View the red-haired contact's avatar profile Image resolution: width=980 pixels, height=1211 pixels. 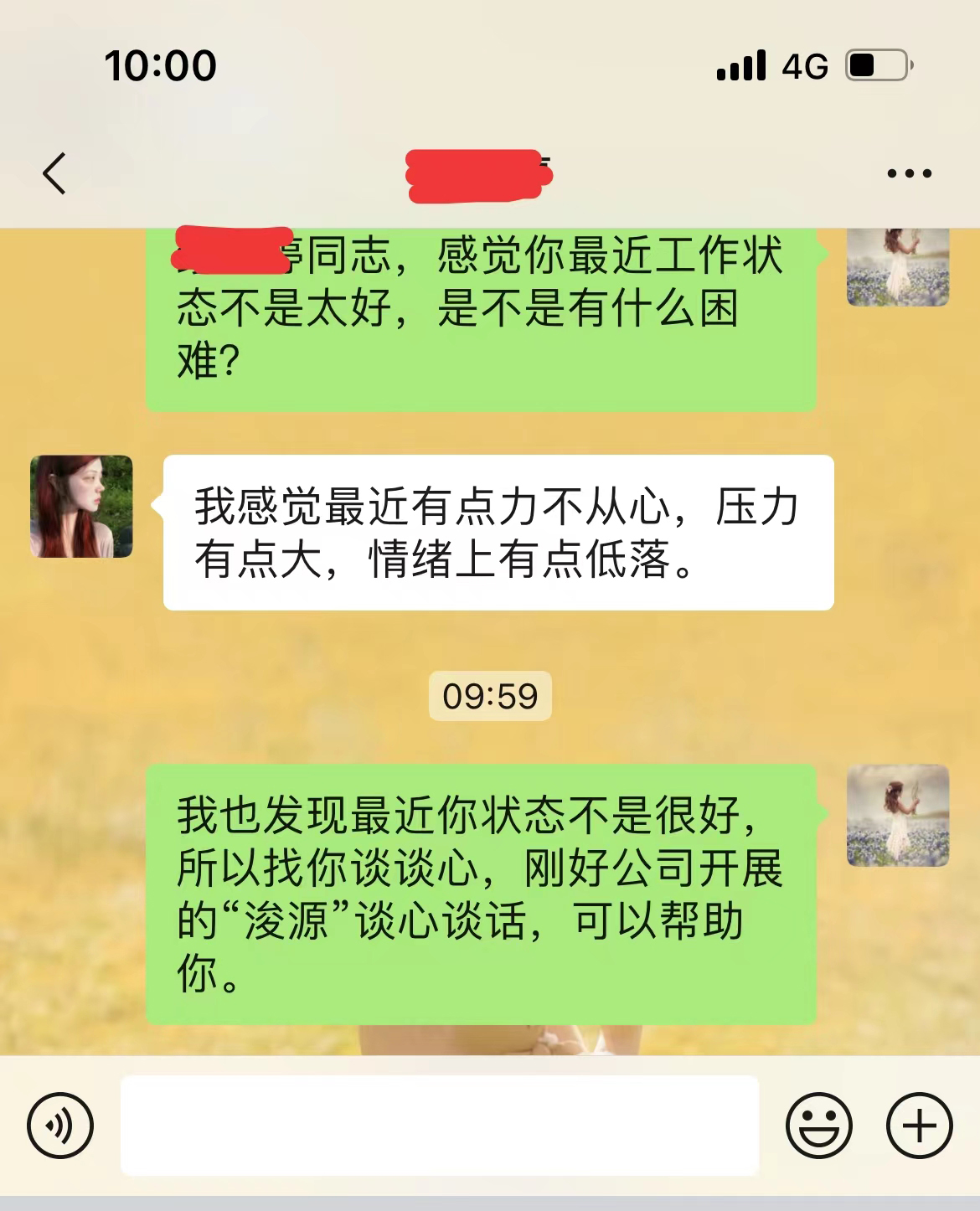(81, 507)
